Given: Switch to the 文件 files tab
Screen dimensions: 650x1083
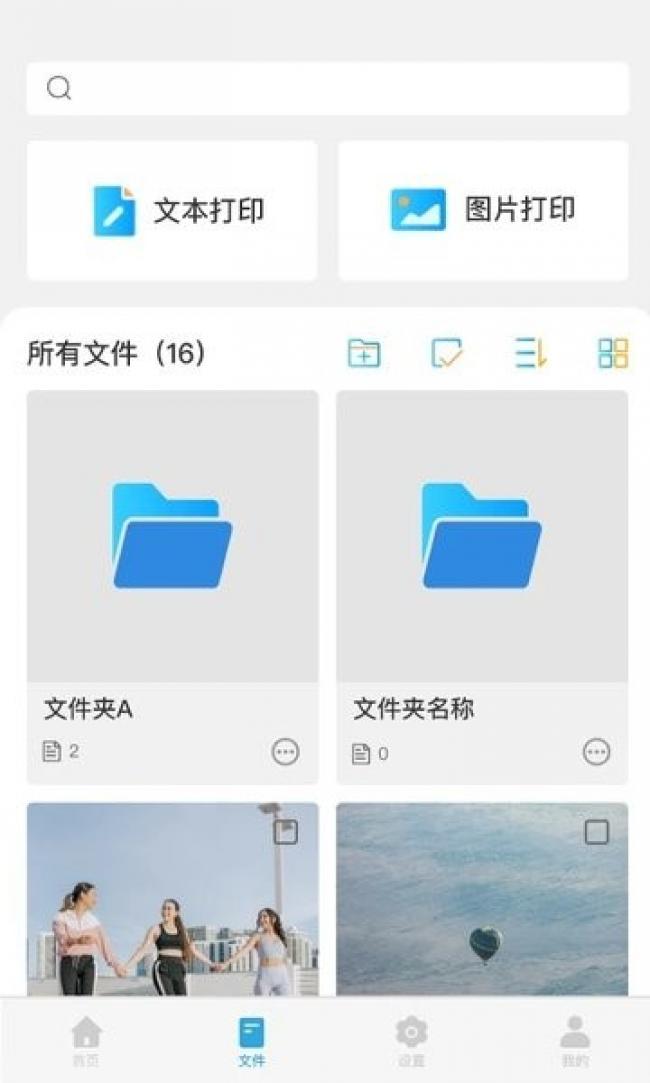Looking at the screenshot, I should click(x=251, y=1041).
